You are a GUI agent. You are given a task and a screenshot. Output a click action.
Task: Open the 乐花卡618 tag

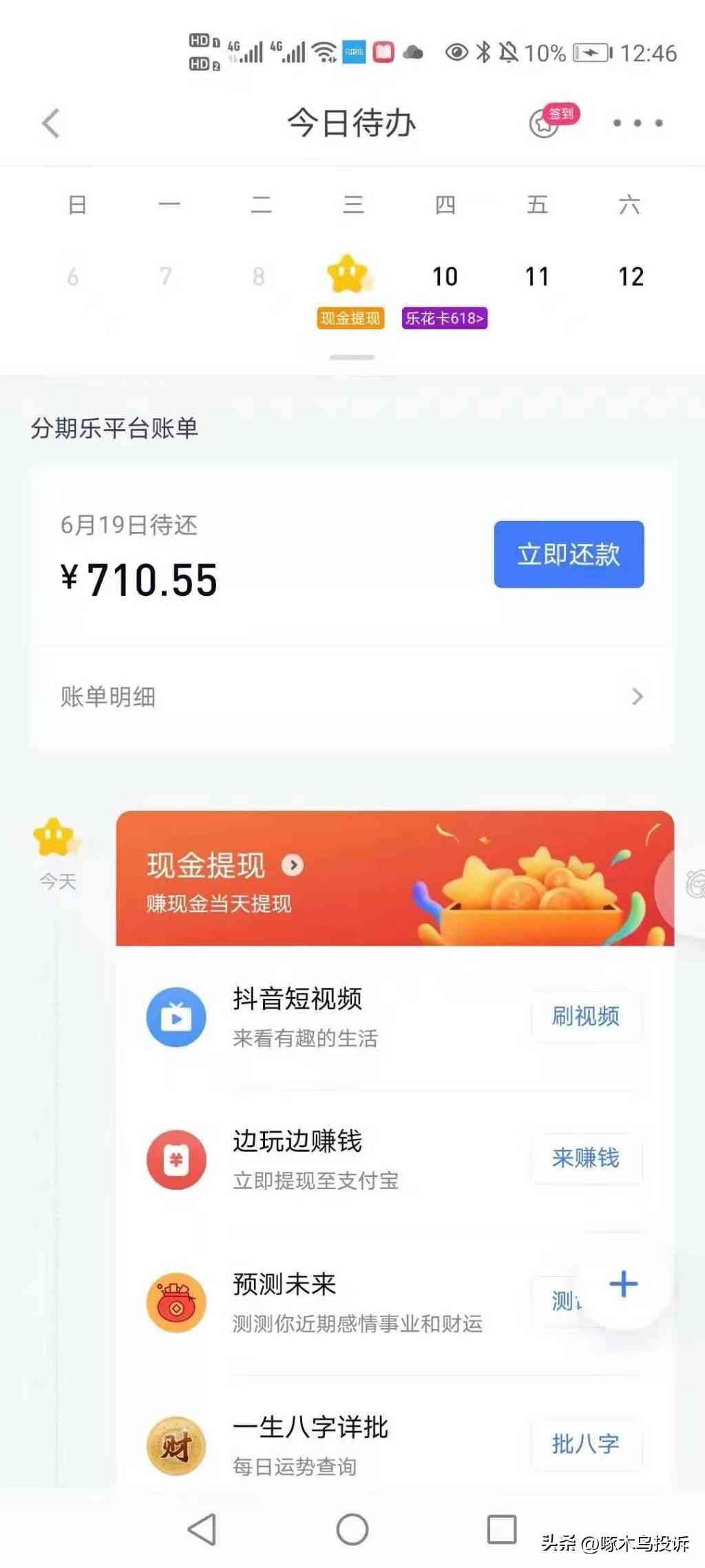coord(445,318)
